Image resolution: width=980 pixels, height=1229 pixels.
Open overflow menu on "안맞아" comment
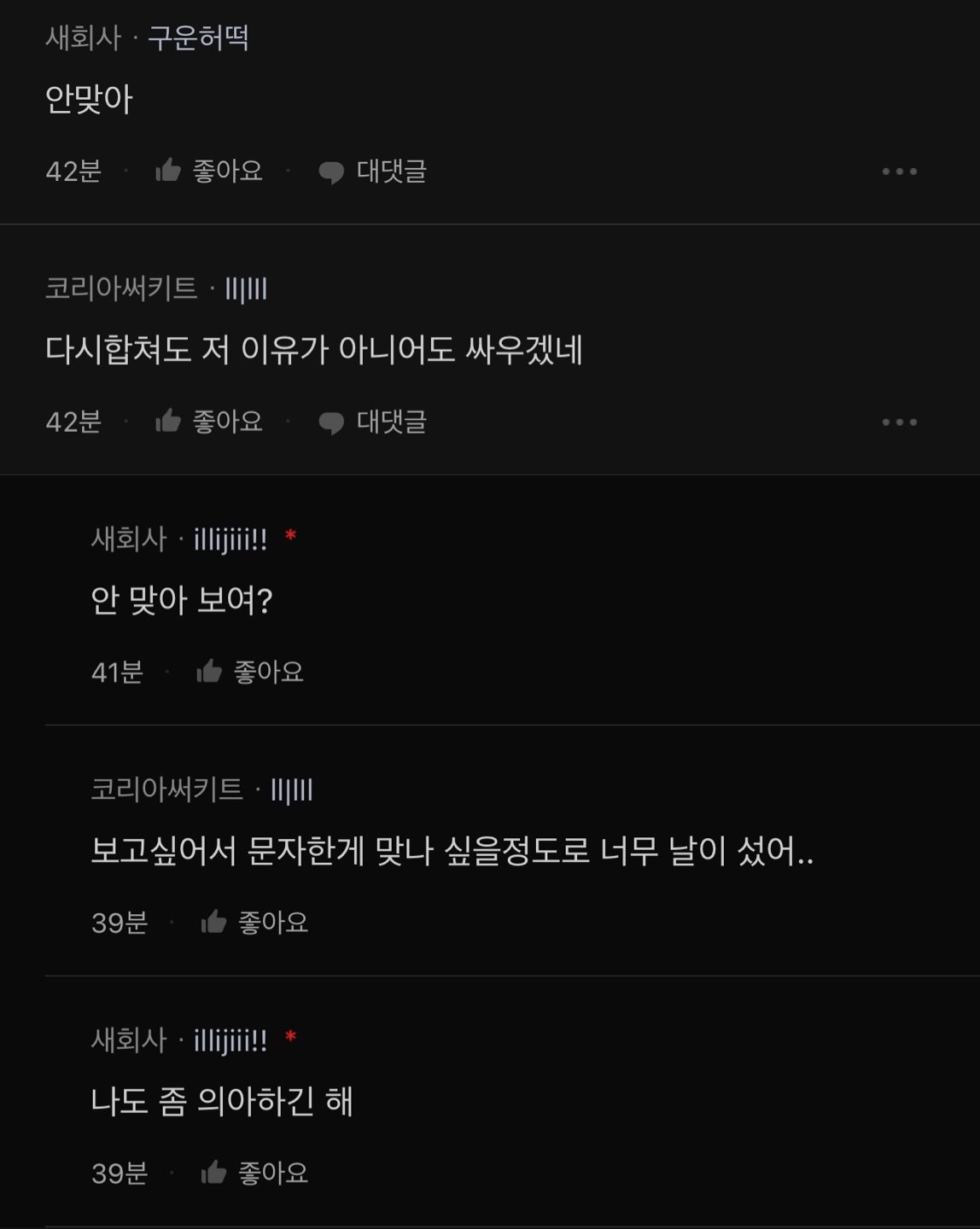899,172
